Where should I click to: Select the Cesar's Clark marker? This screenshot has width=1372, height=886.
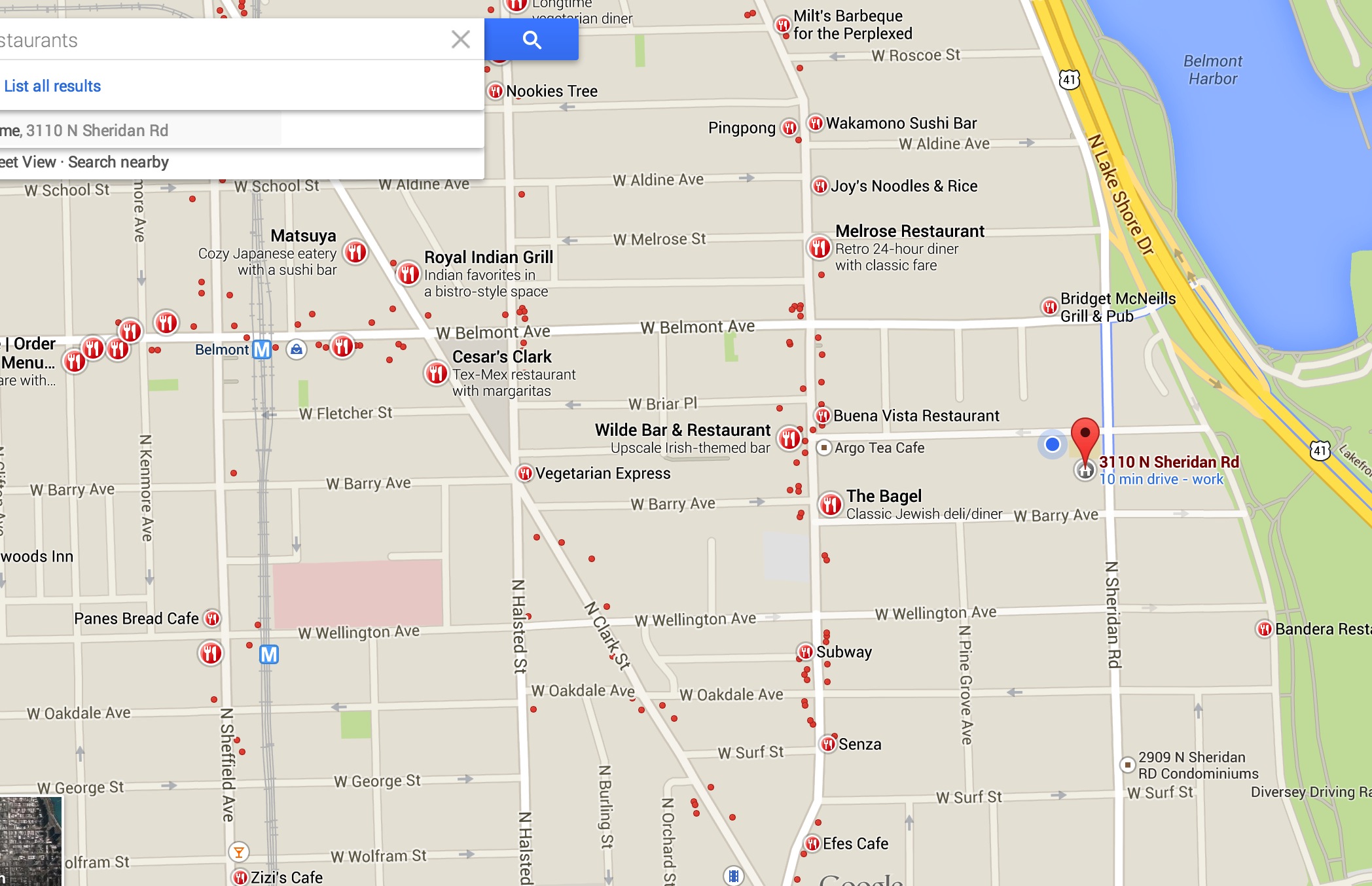click(436, 373)
